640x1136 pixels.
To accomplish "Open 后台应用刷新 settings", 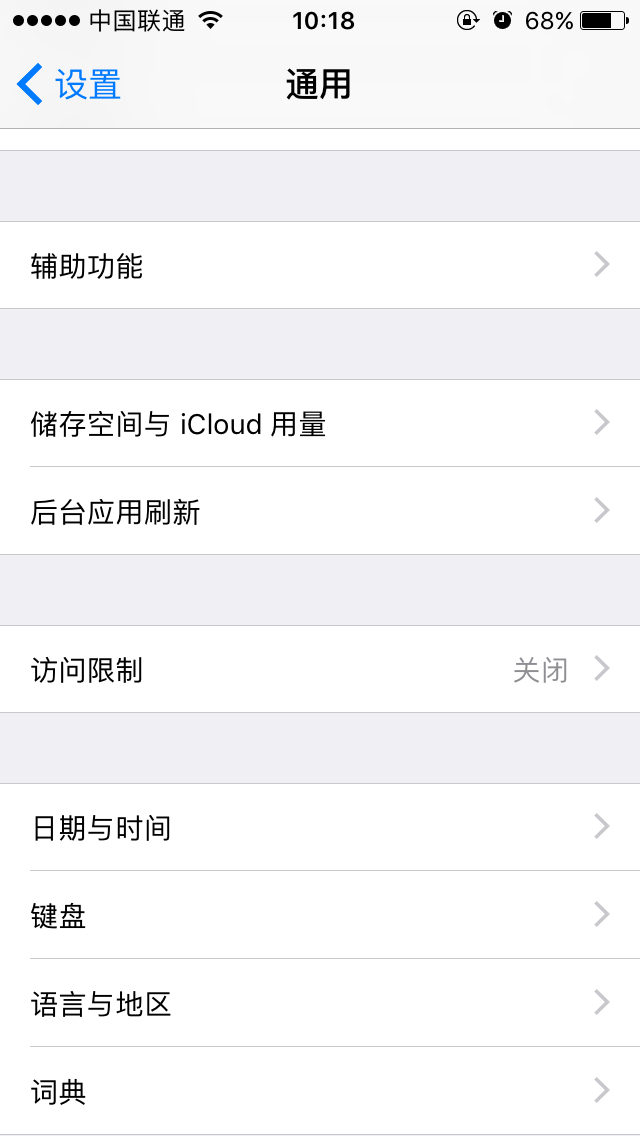I will point(320,511).
